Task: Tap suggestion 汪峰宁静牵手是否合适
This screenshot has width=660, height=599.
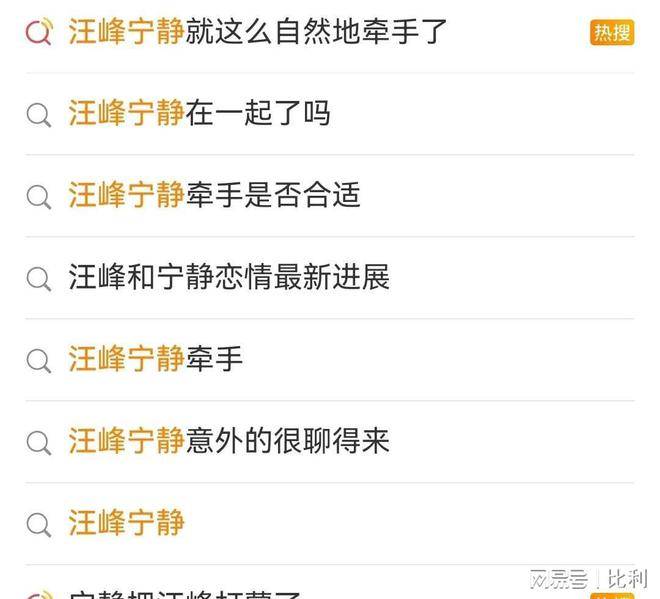Action: [214, 195]
